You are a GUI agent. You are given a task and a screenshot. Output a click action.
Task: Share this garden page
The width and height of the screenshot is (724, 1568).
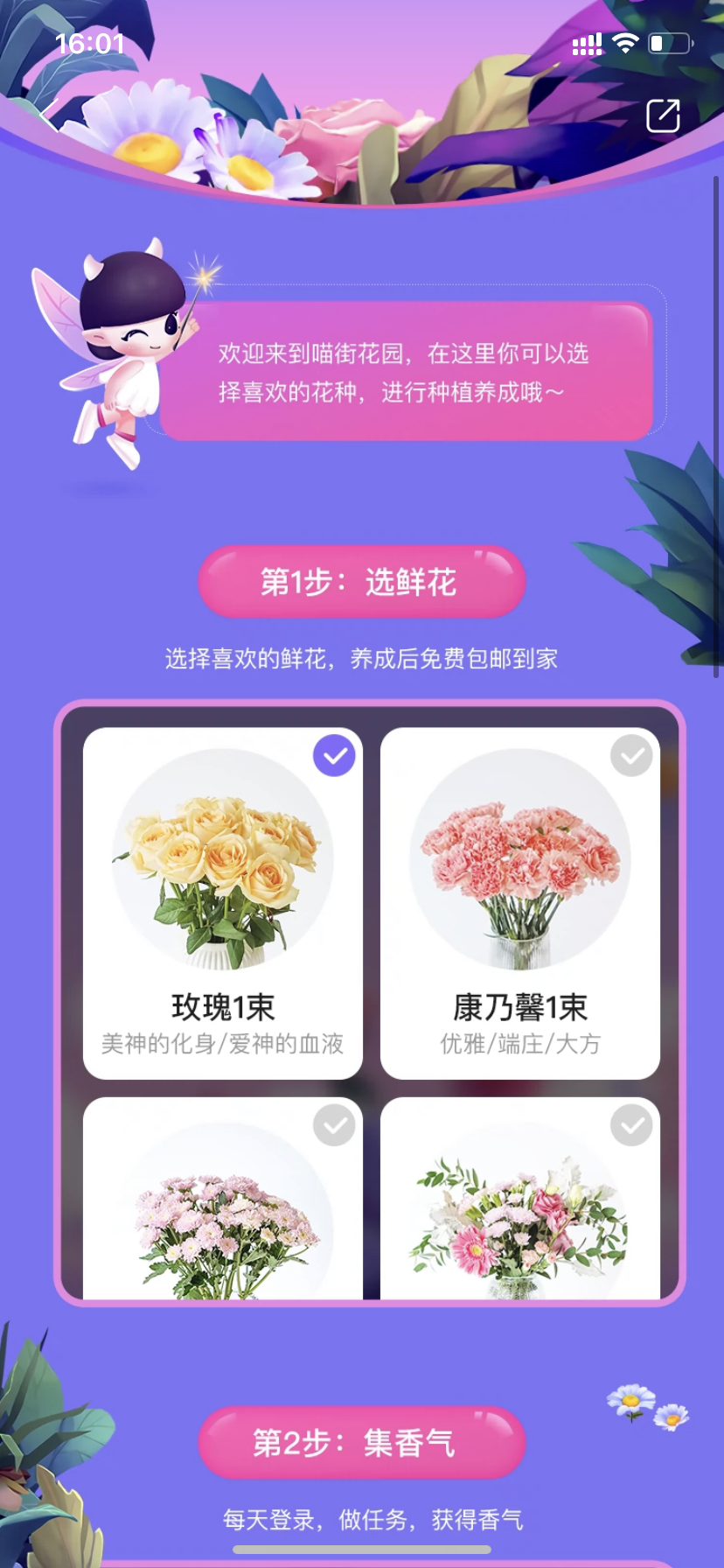tap(663, 115)
